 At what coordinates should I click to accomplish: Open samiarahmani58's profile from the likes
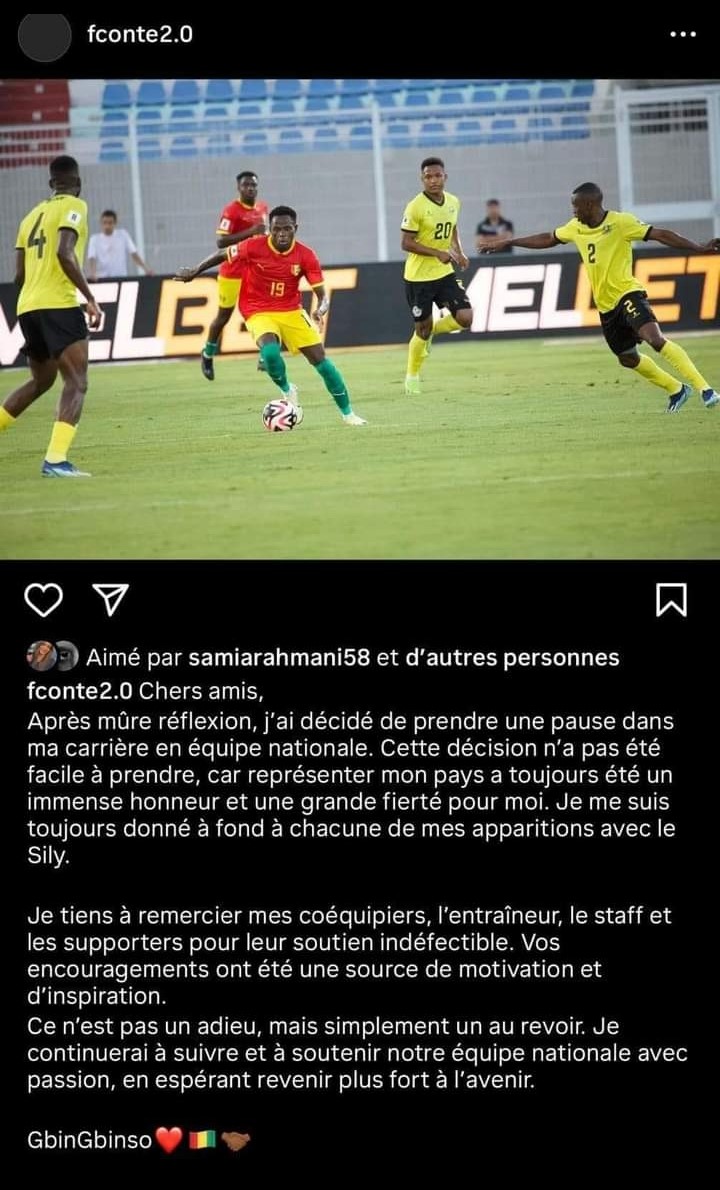pos(279,657)
